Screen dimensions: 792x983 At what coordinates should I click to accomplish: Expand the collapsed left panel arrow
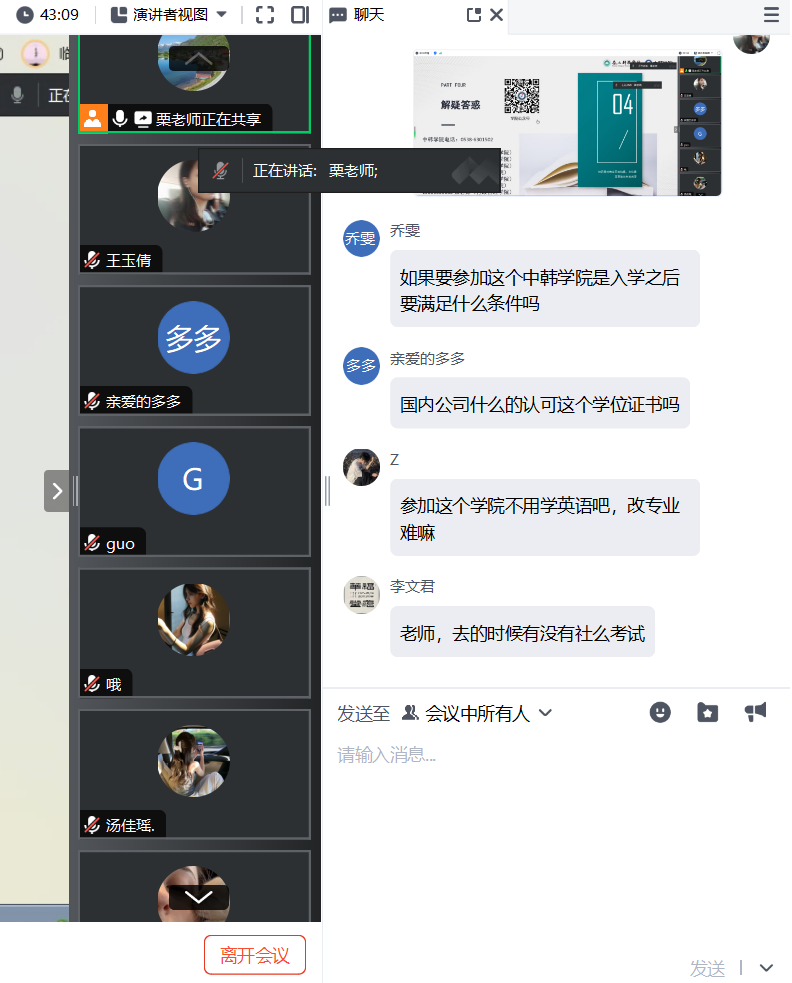pos(57,491)
